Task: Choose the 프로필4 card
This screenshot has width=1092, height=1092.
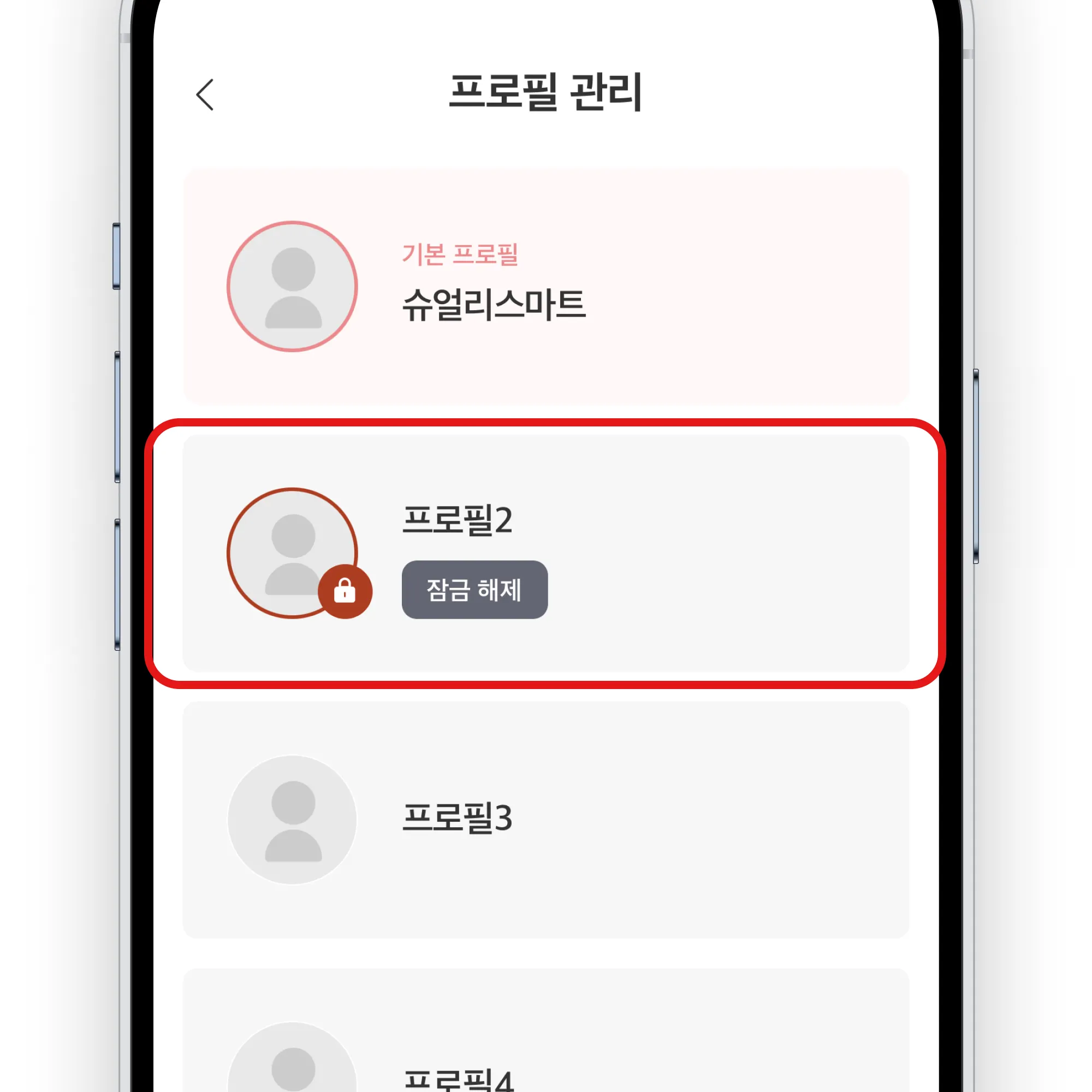Action: (545, 1046)
